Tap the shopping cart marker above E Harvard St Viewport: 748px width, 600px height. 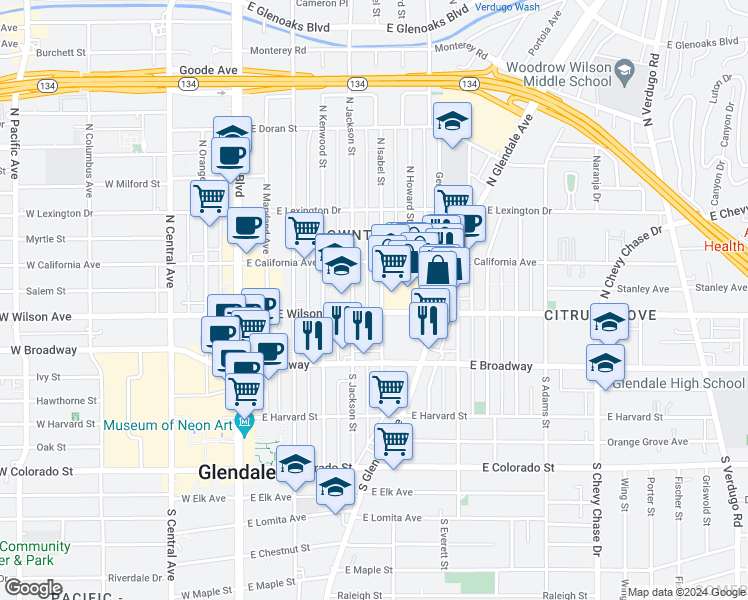388,391
